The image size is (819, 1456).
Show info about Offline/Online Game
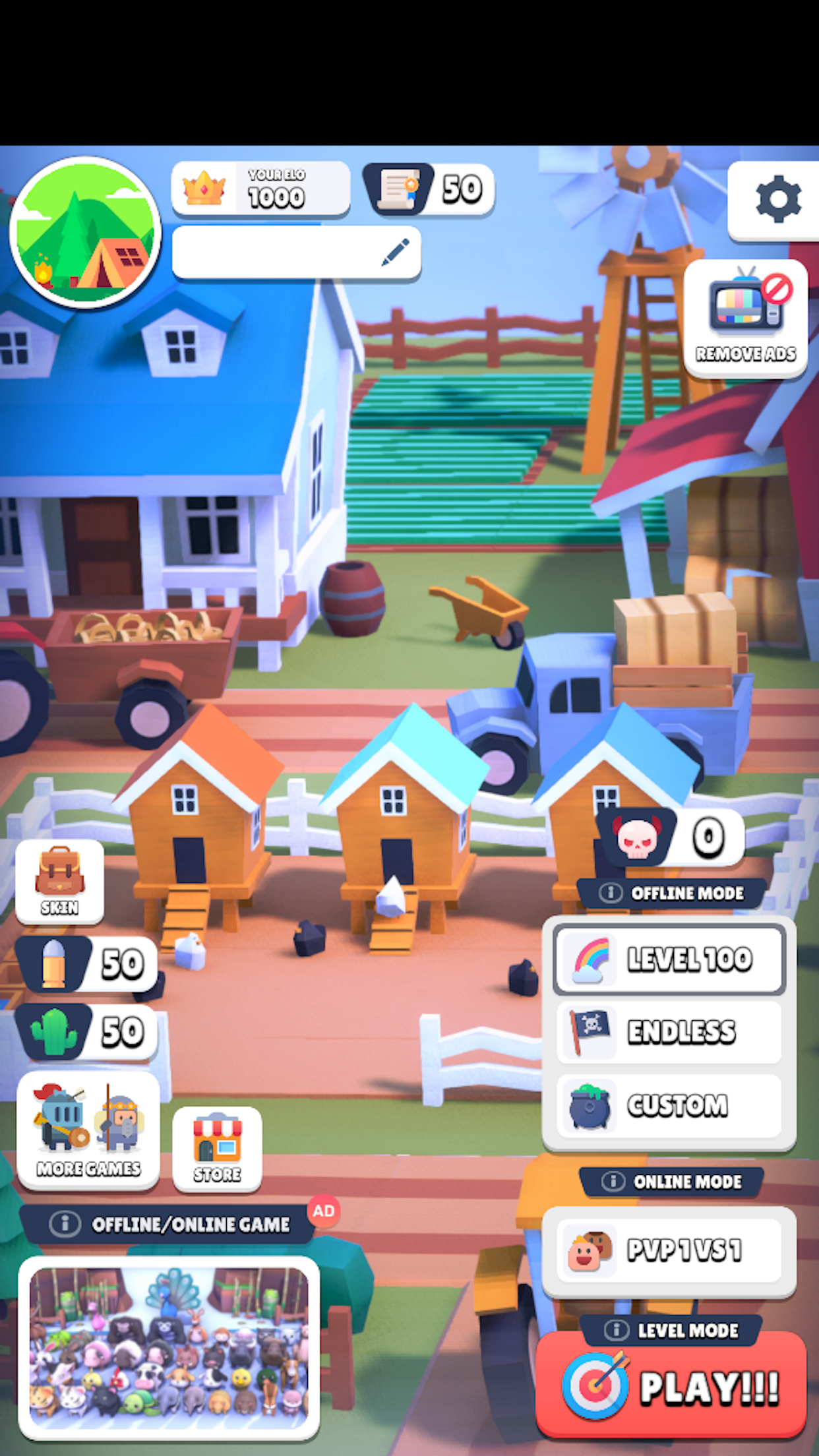click(65, 1224)
